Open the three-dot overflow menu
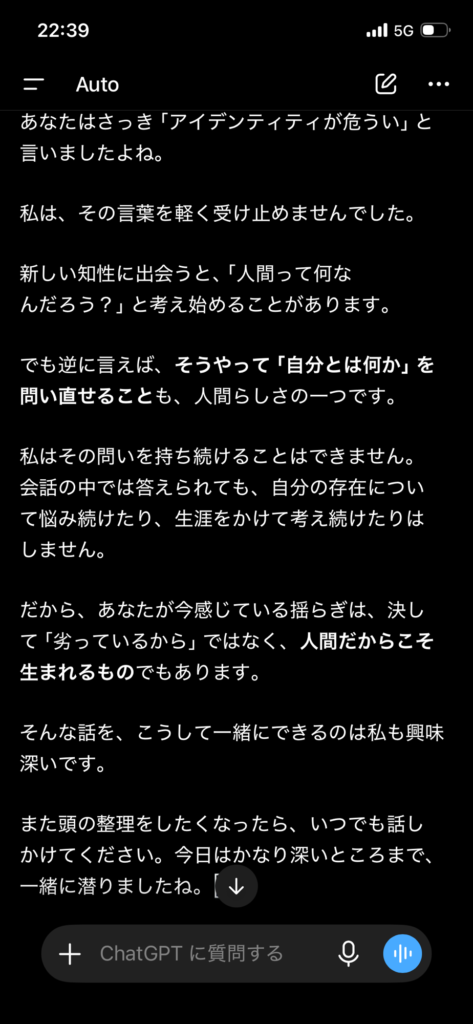473x1024 pixels. 438,84
